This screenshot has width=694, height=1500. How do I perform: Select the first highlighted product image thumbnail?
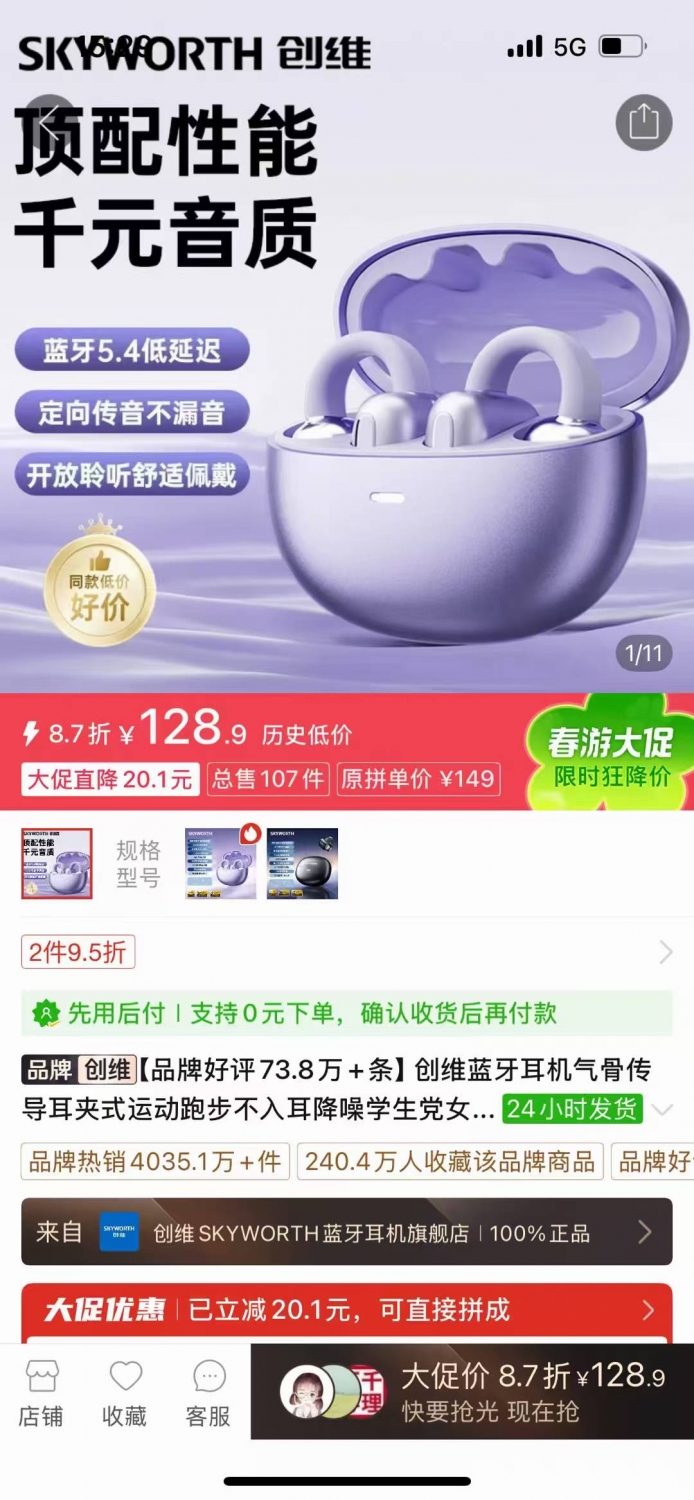(57, 863)
